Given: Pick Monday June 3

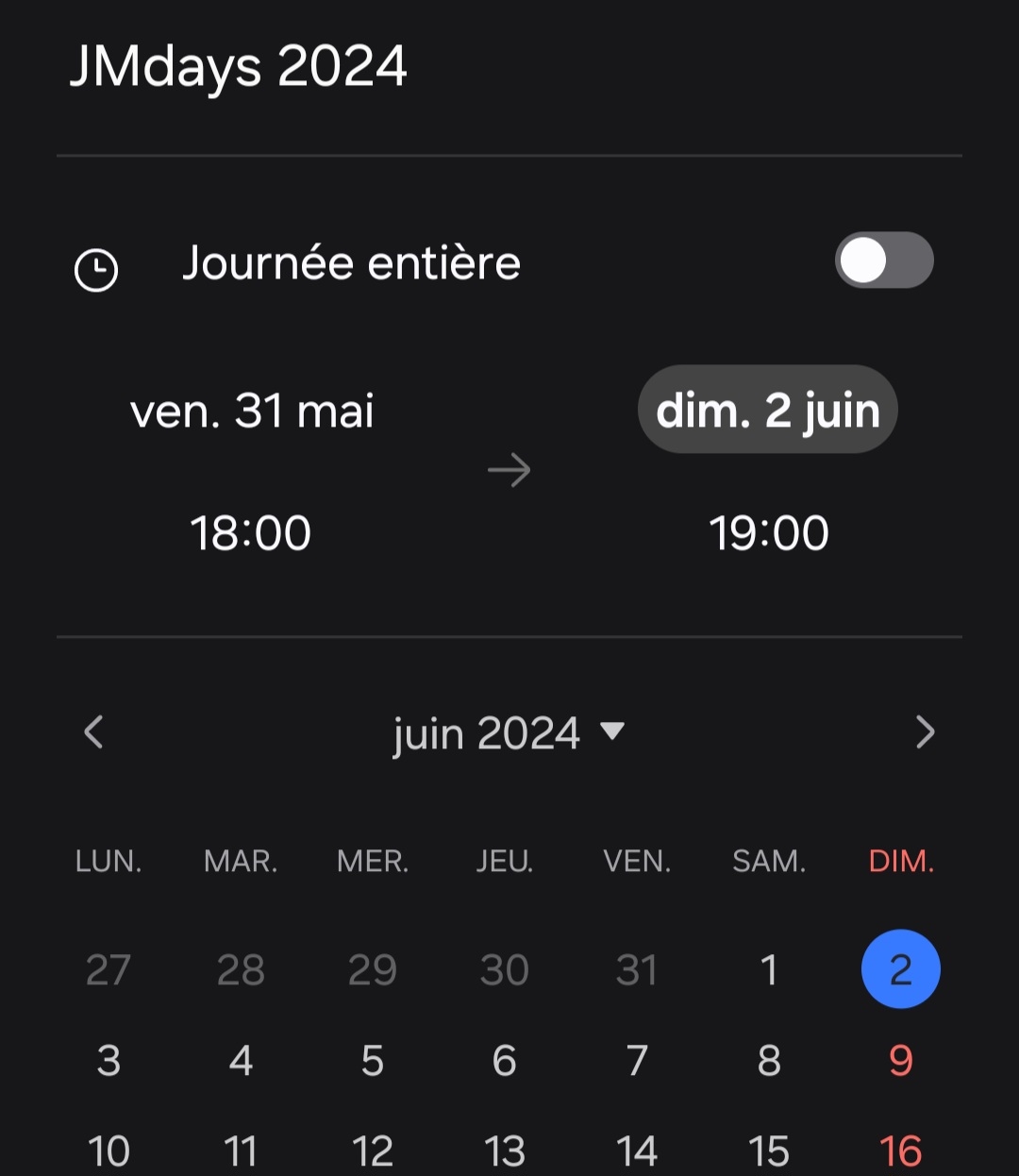Looking at the screenshot, I should point(109,1061).
